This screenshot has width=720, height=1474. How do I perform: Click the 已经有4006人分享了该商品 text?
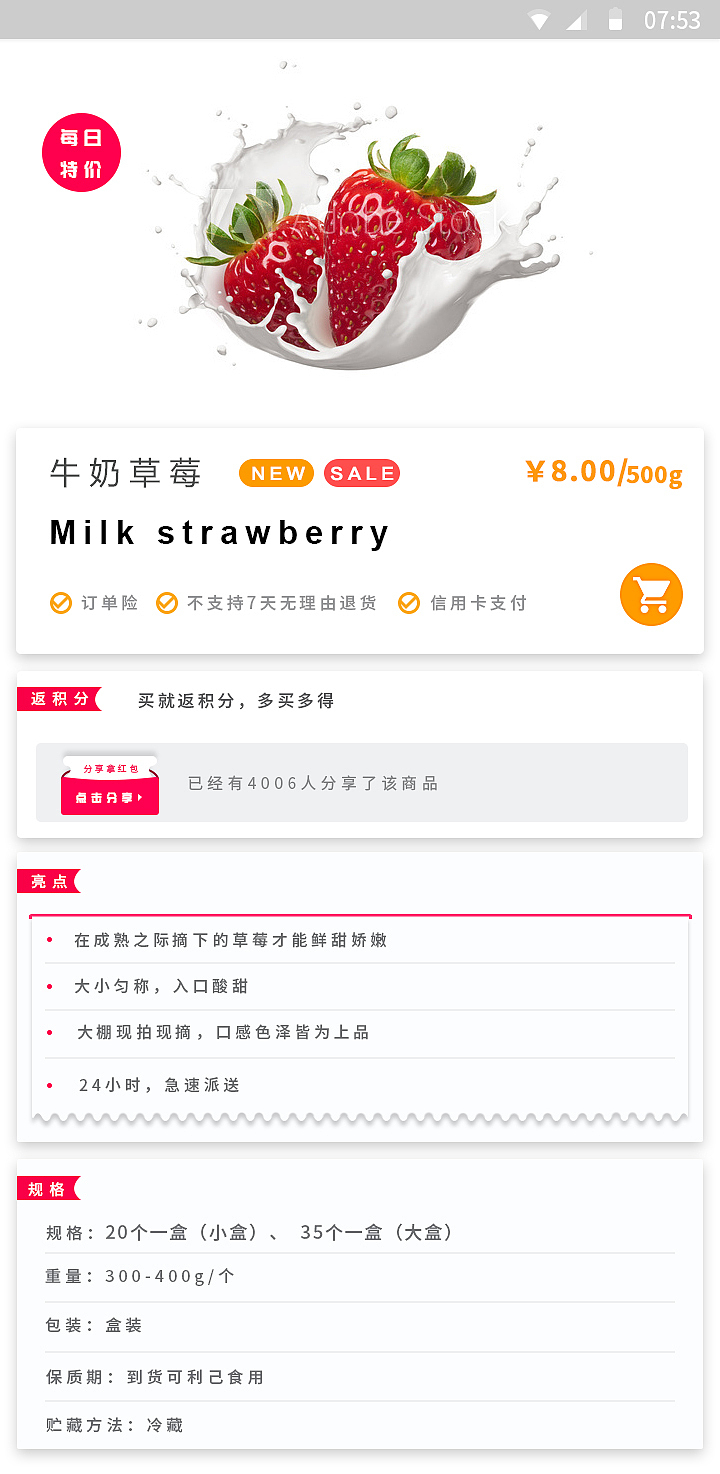coord(315,783)
